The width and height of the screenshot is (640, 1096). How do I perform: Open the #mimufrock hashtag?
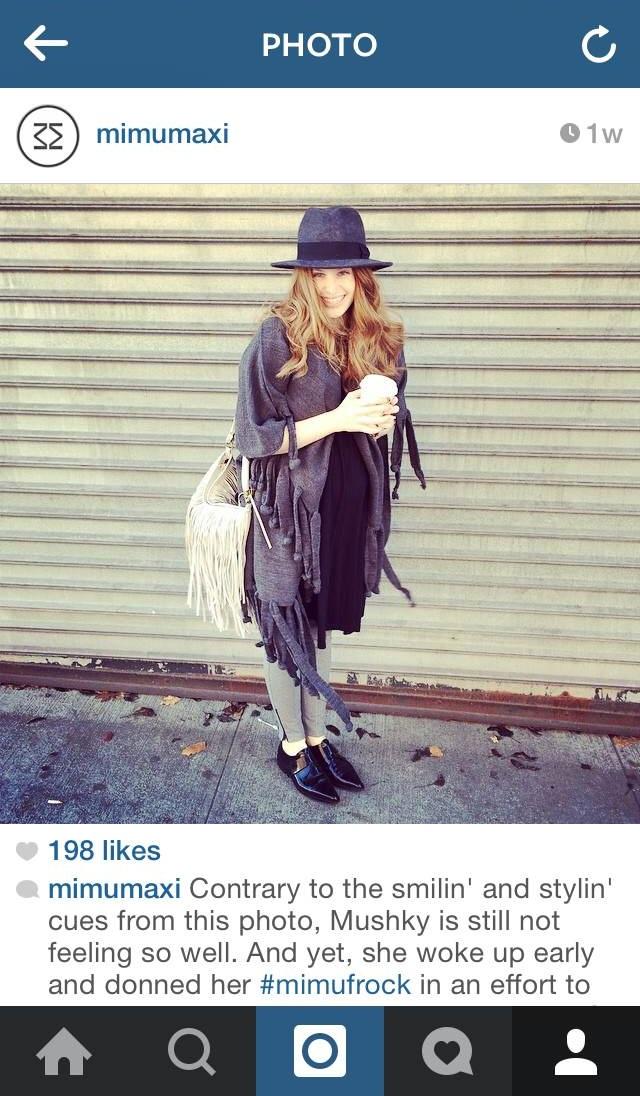(335, 984)
